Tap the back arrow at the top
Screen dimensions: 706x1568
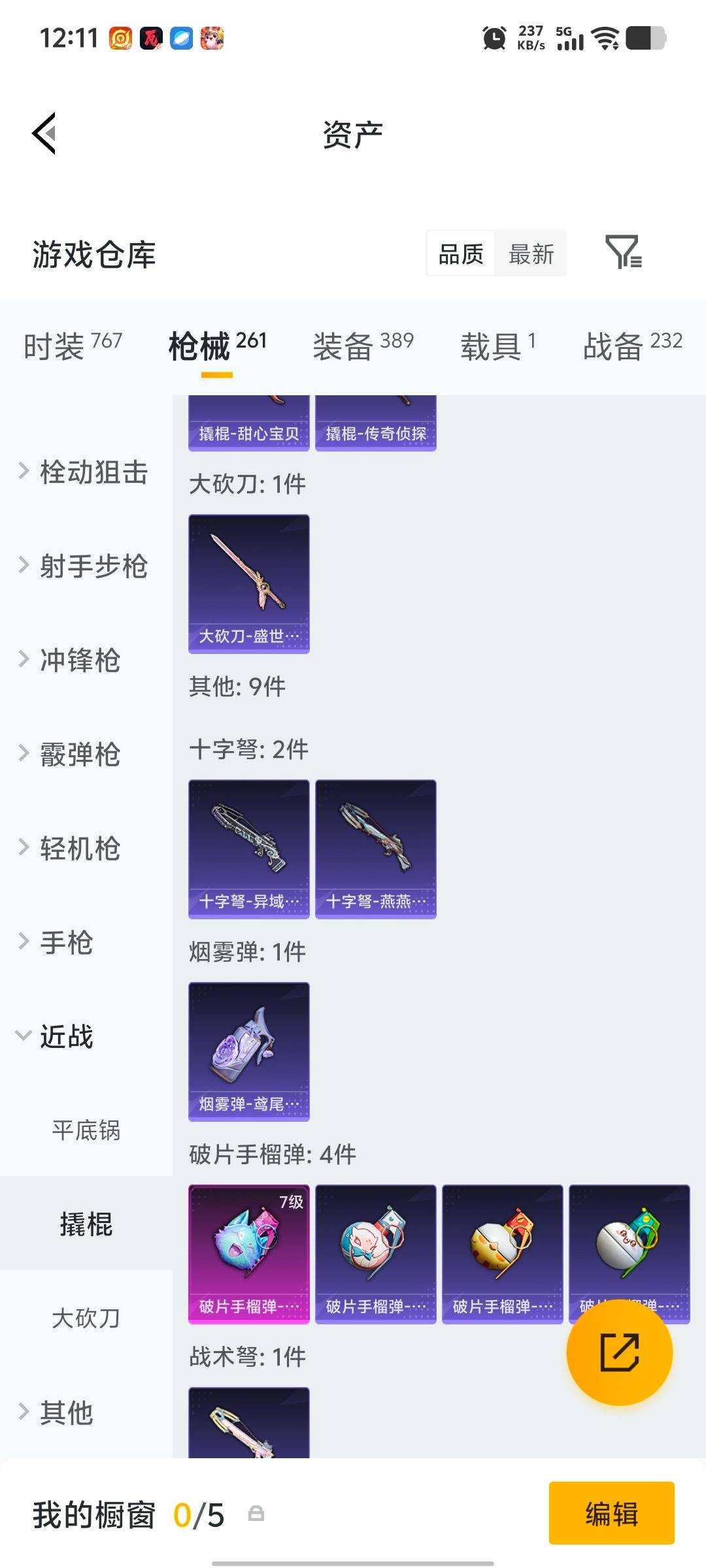click(x=43, y=134)
